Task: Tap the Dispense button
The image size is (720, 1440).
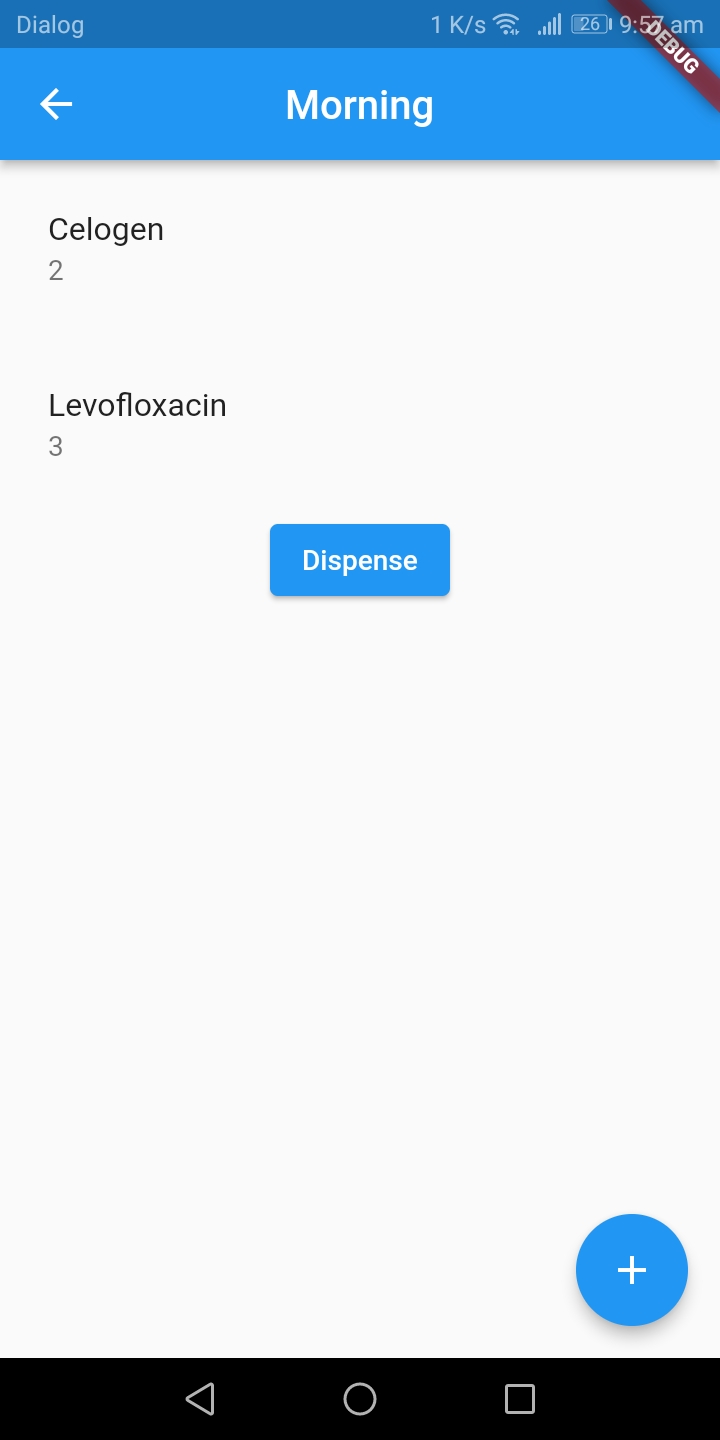Action: tap(360, 560)
